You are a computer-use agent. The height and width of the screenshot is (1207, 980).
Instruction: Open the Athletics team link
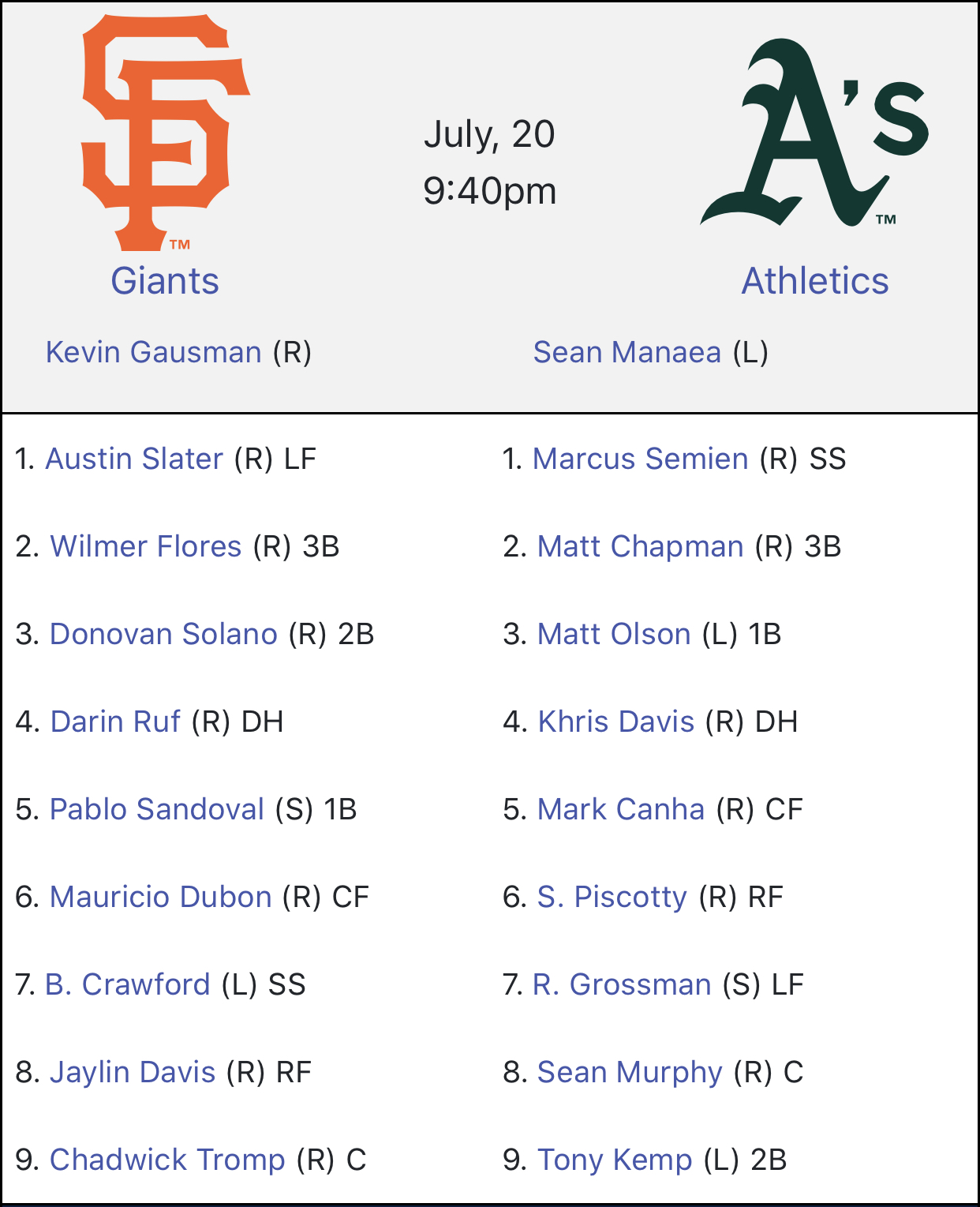(x=814, y=281)
